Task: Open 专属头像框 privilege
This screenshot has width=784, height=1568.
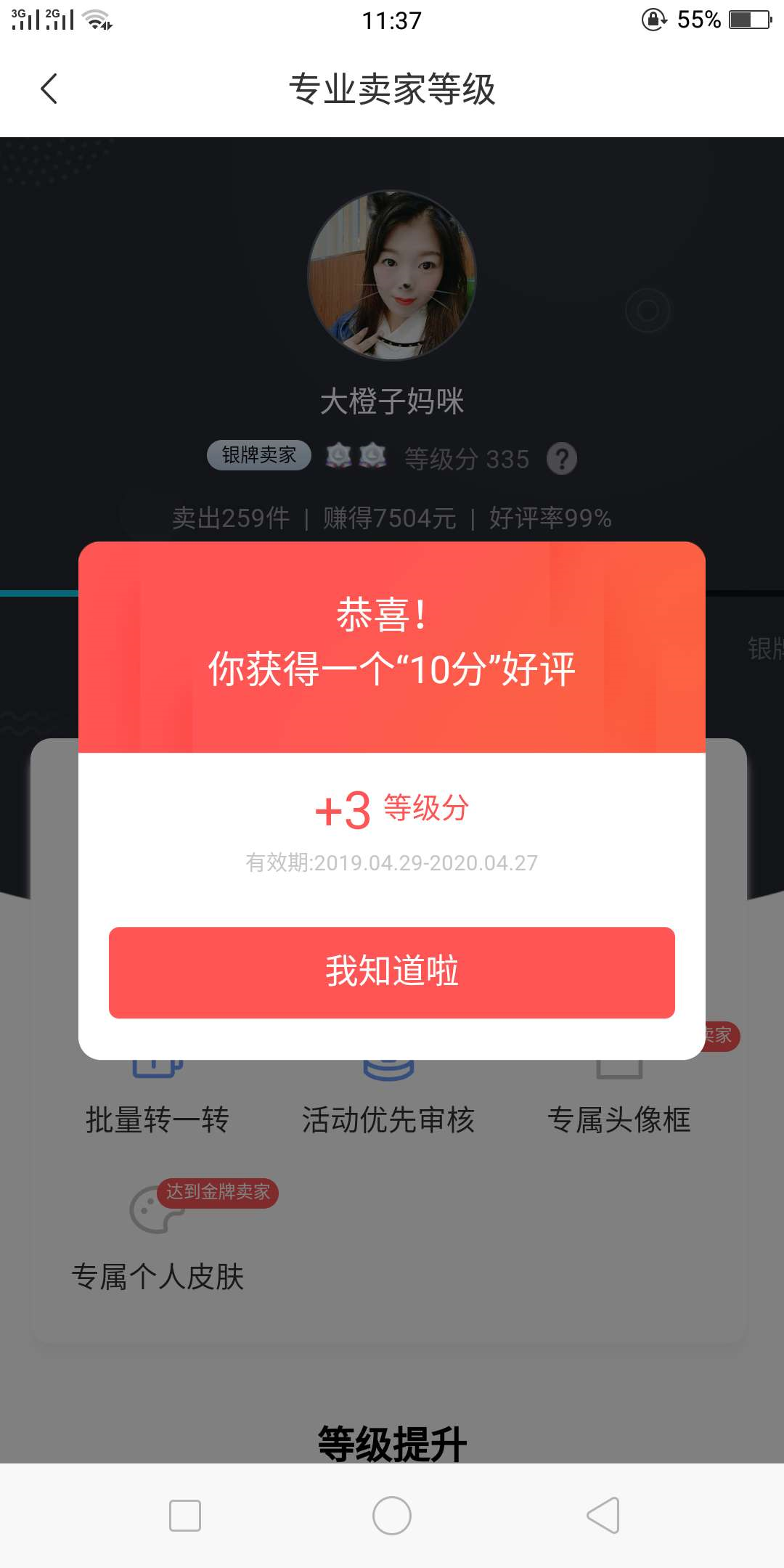Action: 618,1119
